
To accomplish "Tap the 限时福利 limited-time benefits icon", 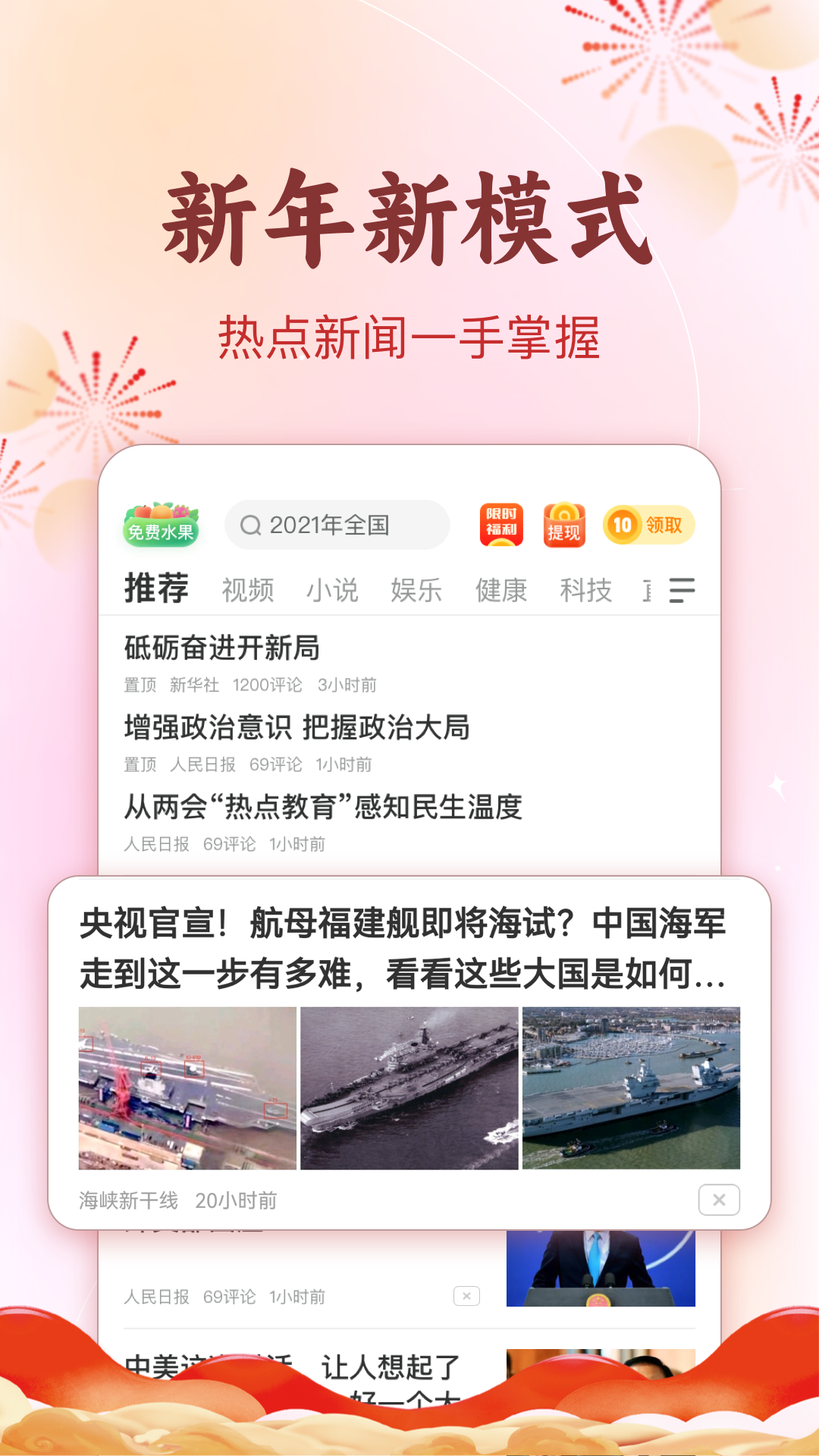I will [504, 523].
